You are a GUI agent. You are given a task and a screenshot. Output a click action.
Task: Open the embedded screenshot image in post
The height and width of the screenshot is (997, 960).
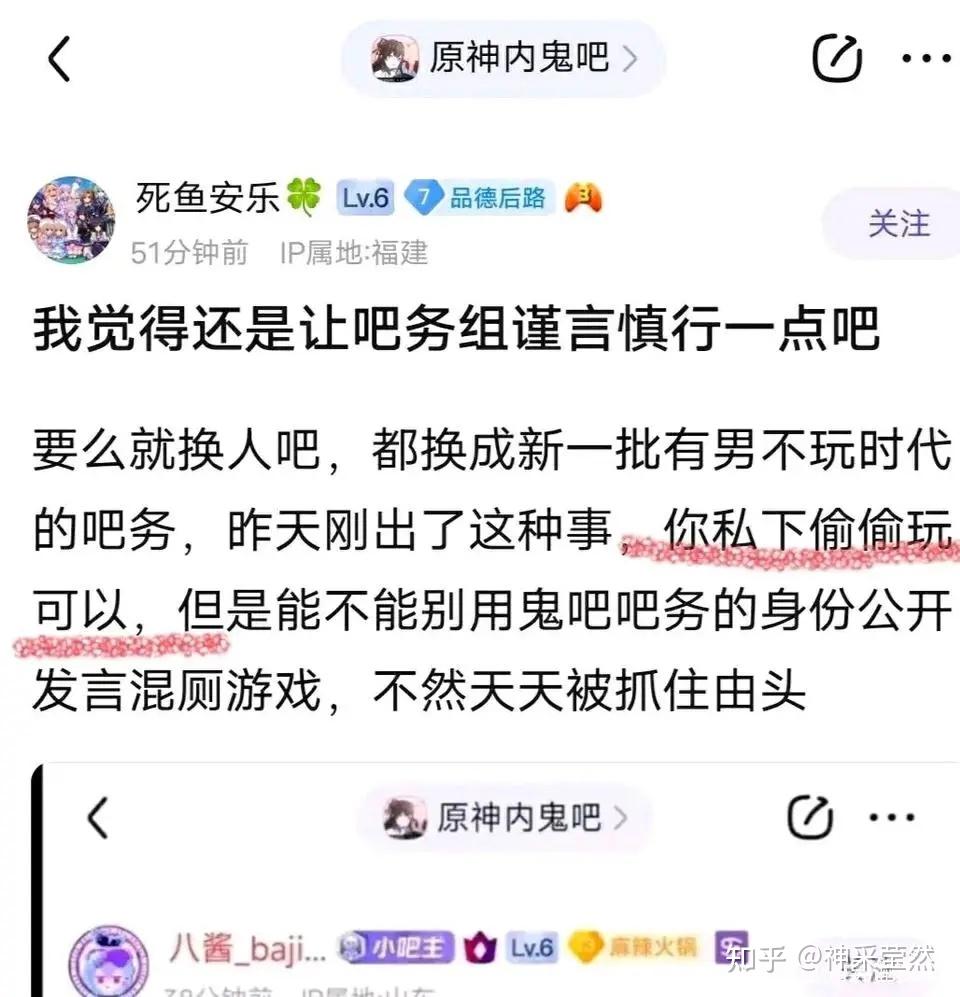(495, 880)
